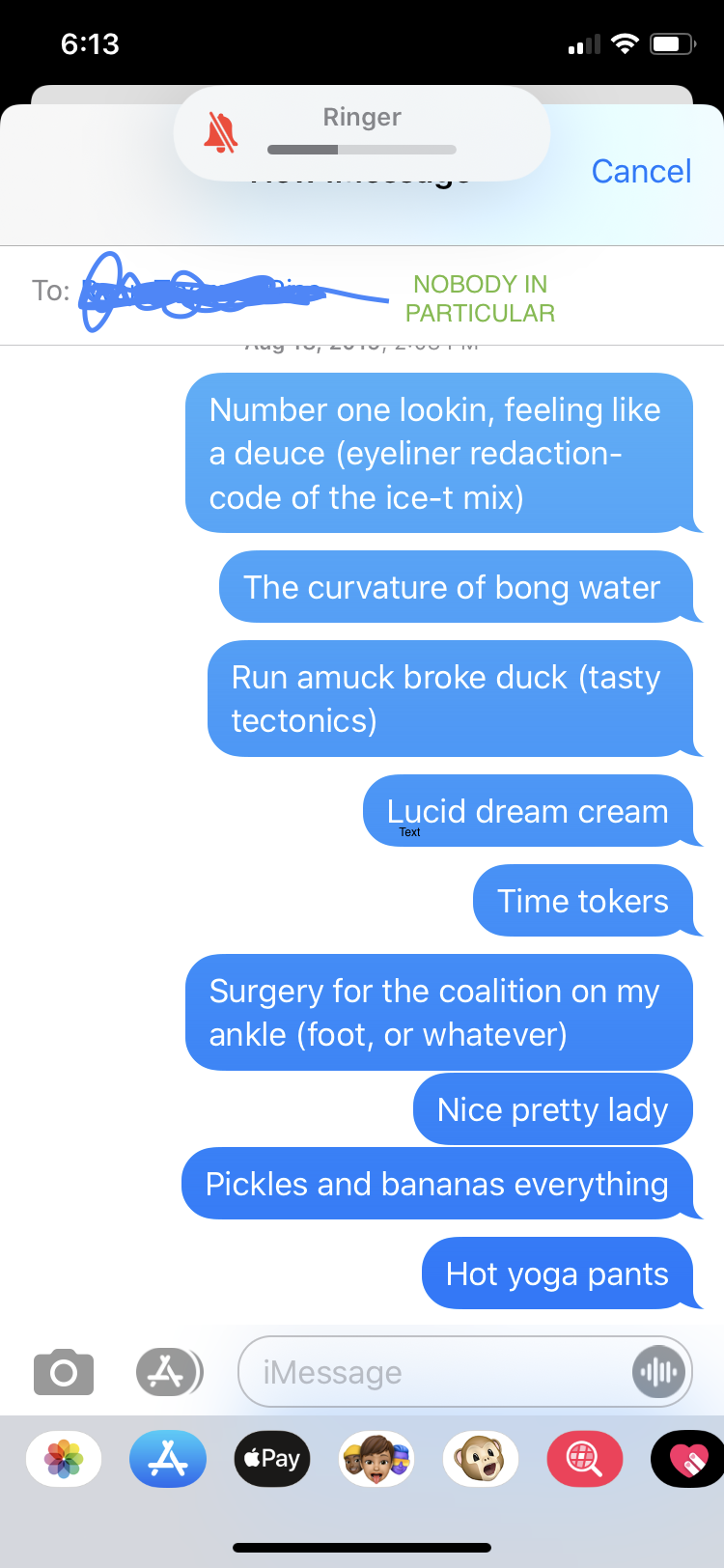
Task: Open the Photos iMessage app
Action: click(64, 1459)
